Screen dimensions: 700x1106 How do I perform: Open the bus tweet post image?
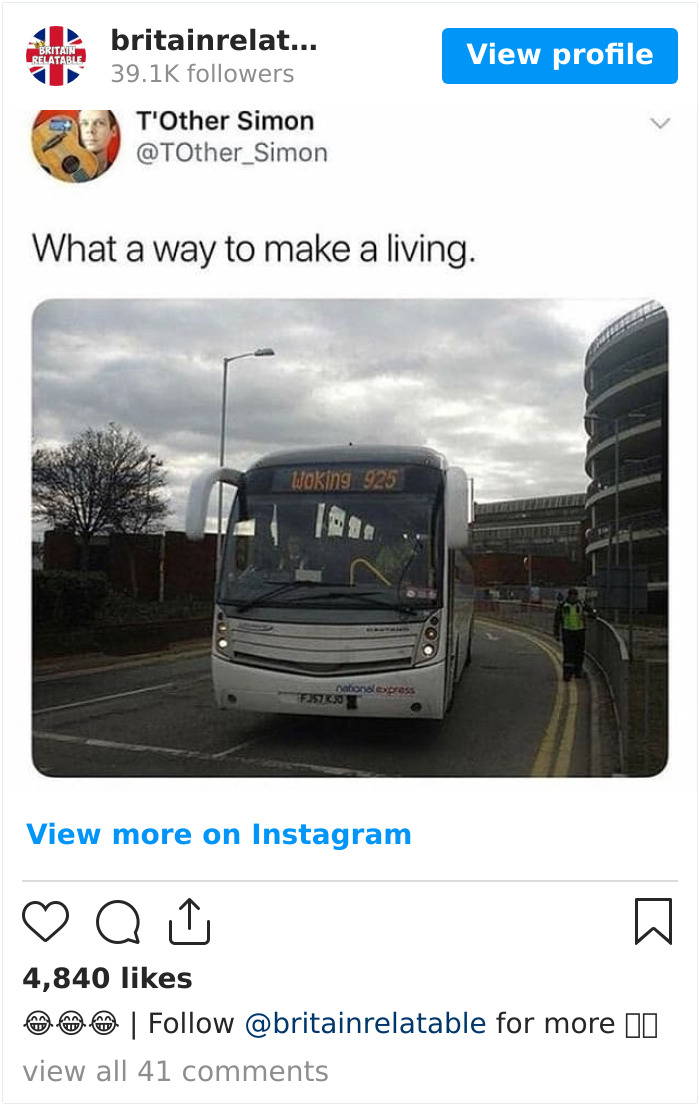(350, 537)
